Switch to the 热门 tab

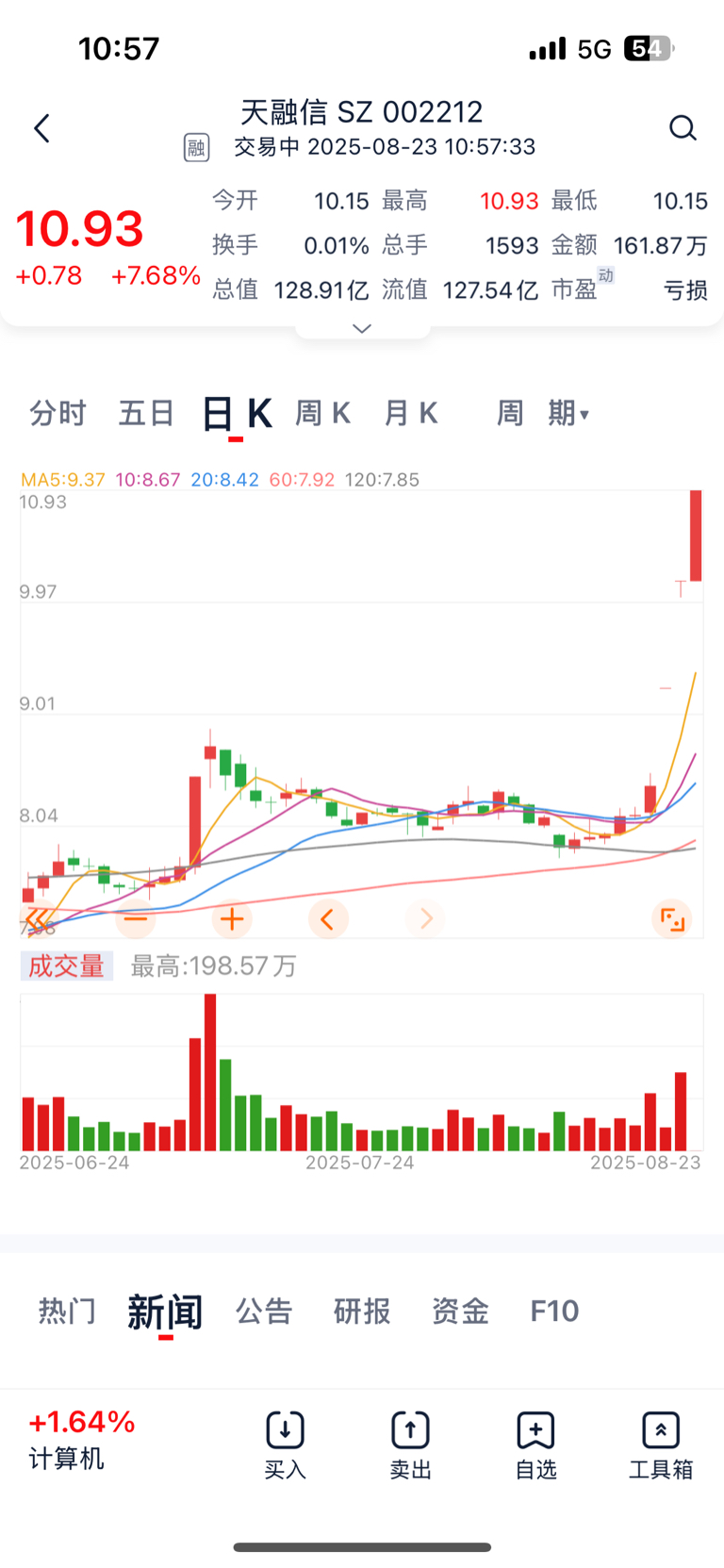pyautogui.click(x=67, y=1311)
